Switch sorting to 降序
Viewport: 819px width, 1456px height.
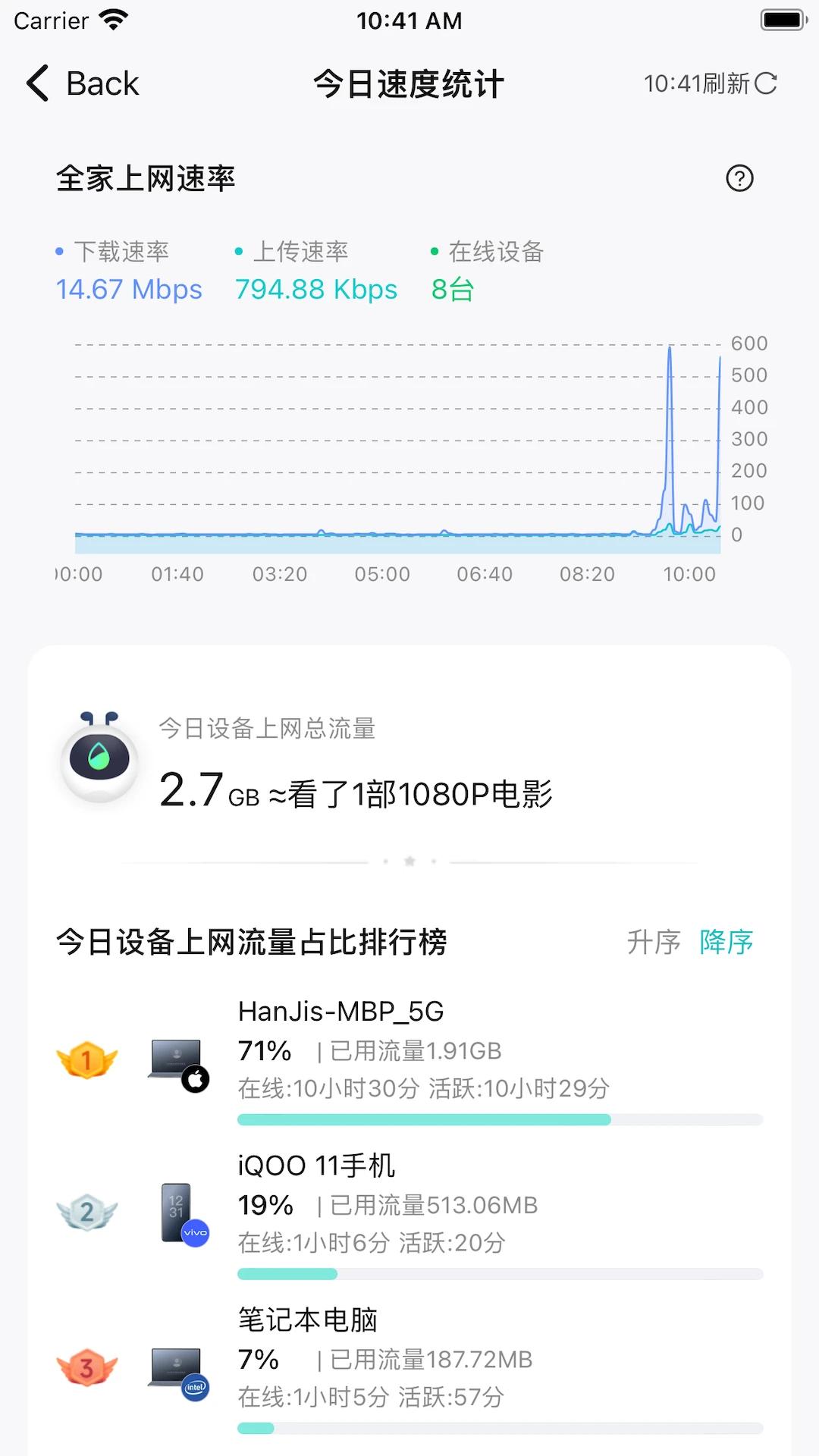(726, 943)
